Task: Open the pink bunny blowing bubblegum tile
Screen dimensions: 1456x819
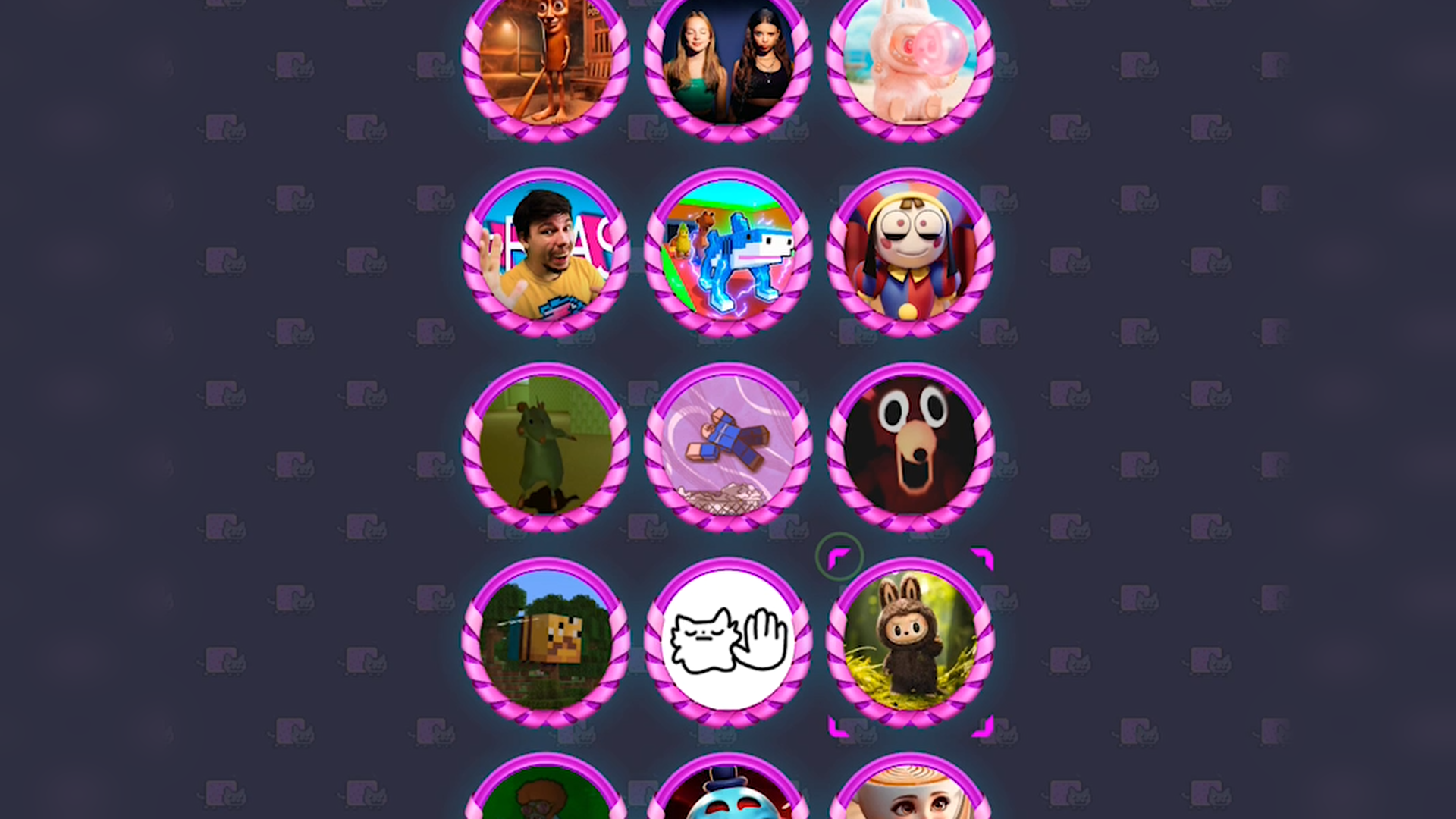Action: click(909, 64)
